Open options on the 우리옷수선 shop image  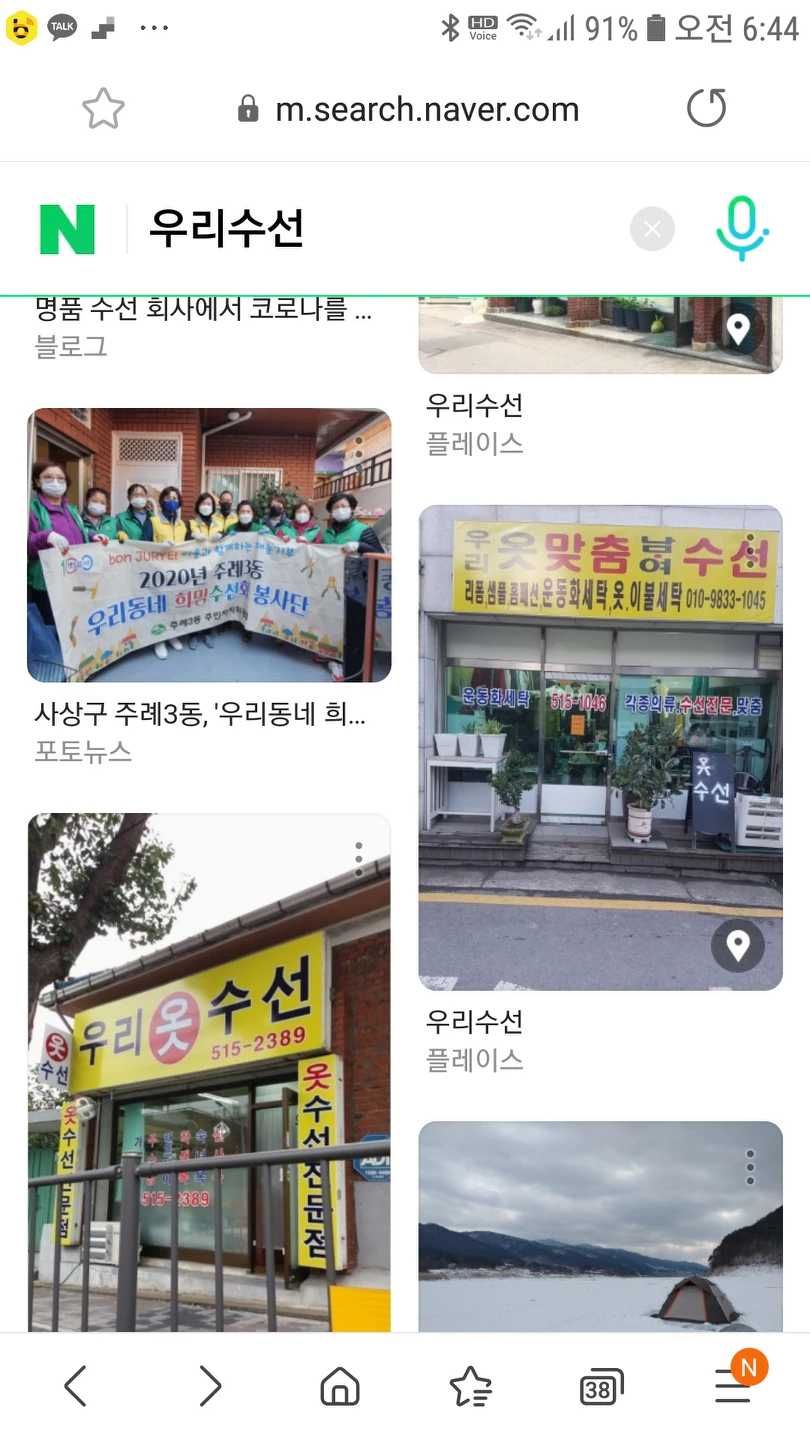point(358,859)
